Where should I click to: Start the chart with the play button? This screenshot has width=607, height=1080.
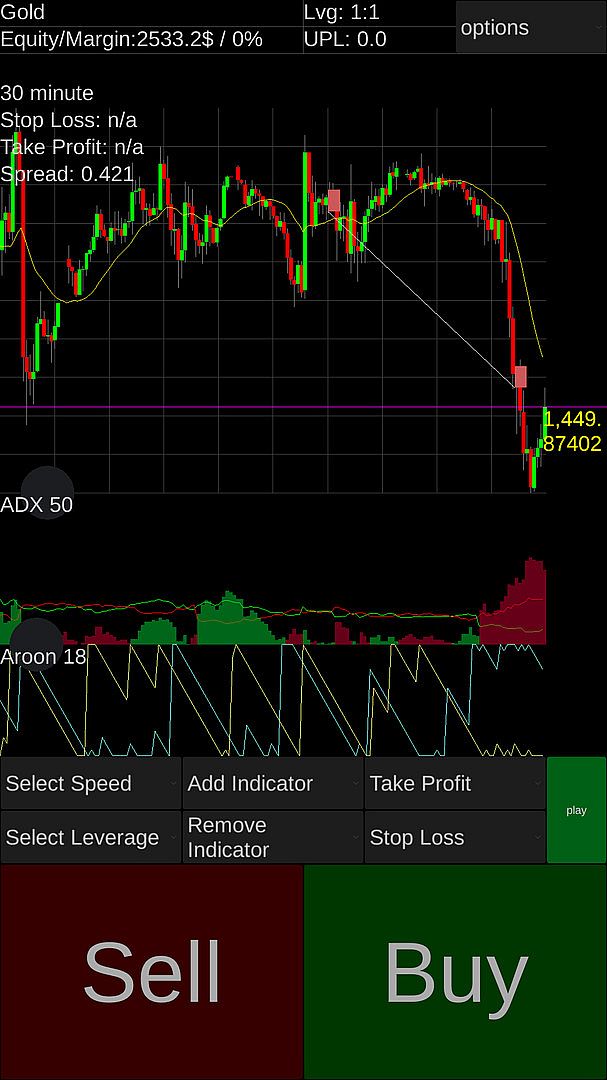[576, 810]
